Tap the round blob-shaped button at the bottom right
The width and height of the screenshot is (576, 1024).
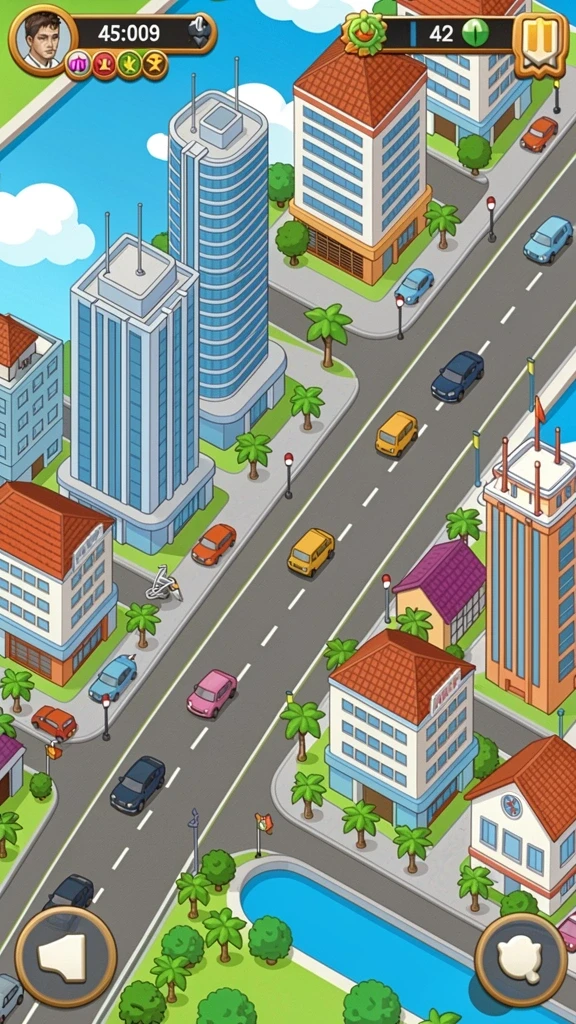coord(520,959)
